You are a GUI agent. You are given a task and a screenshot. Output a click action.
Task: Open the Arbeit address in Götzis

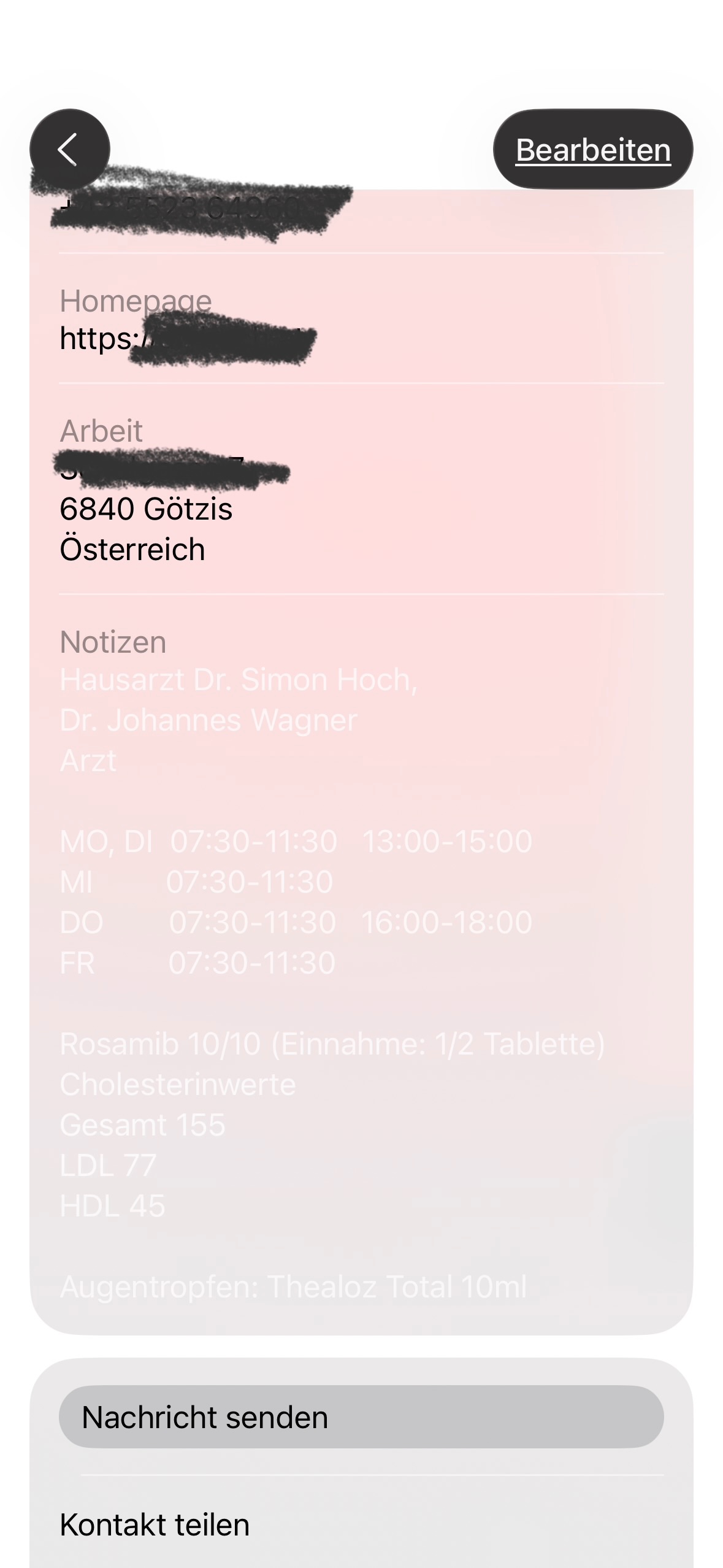146,509
